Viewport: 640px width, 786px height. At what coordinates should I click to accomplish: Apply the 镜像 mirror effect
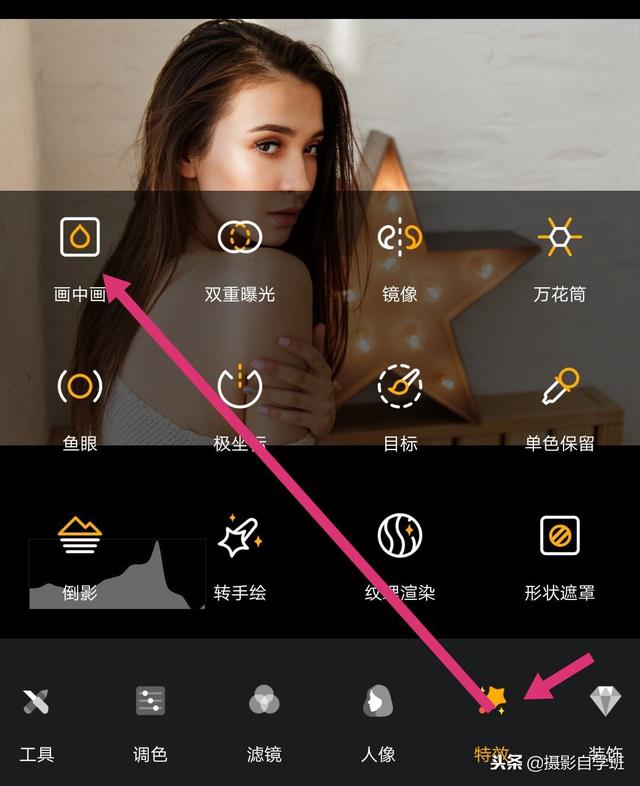400,238
